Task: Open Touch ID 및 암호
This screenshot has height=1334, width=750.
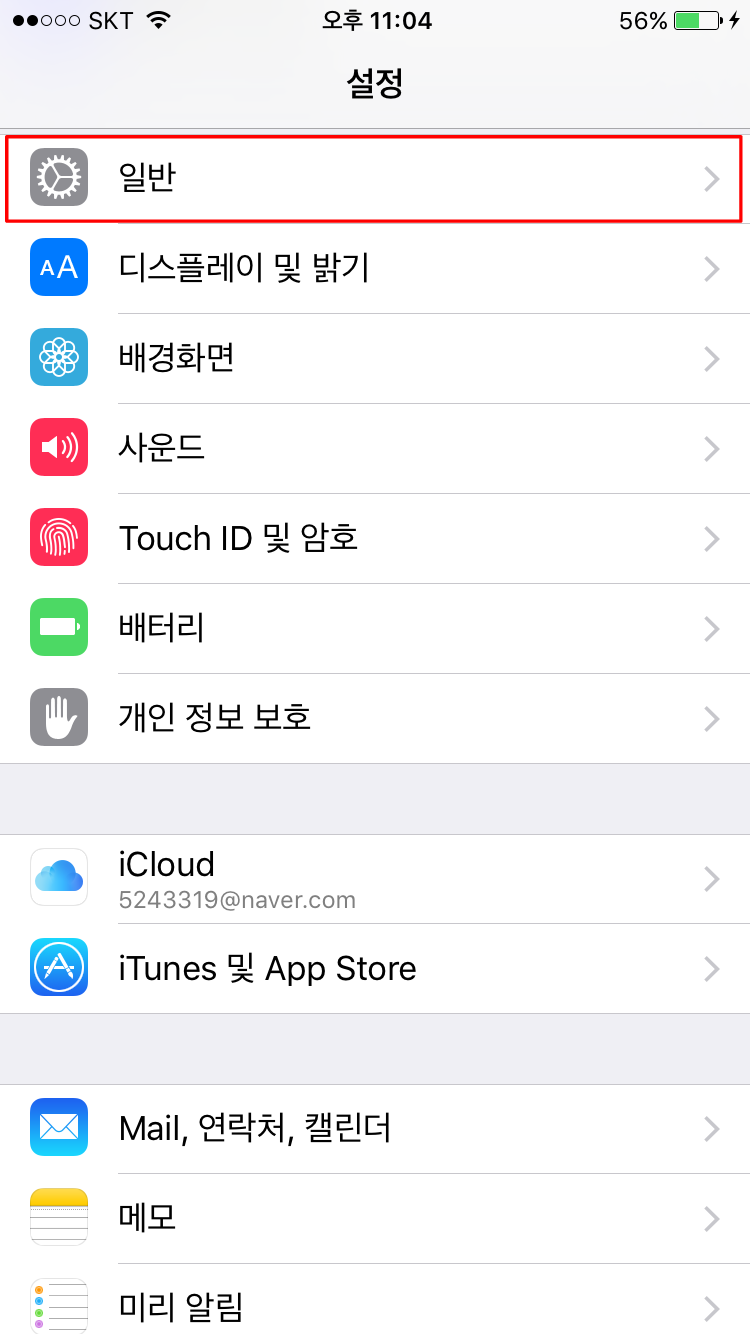Action: click(x=375, y=539)
